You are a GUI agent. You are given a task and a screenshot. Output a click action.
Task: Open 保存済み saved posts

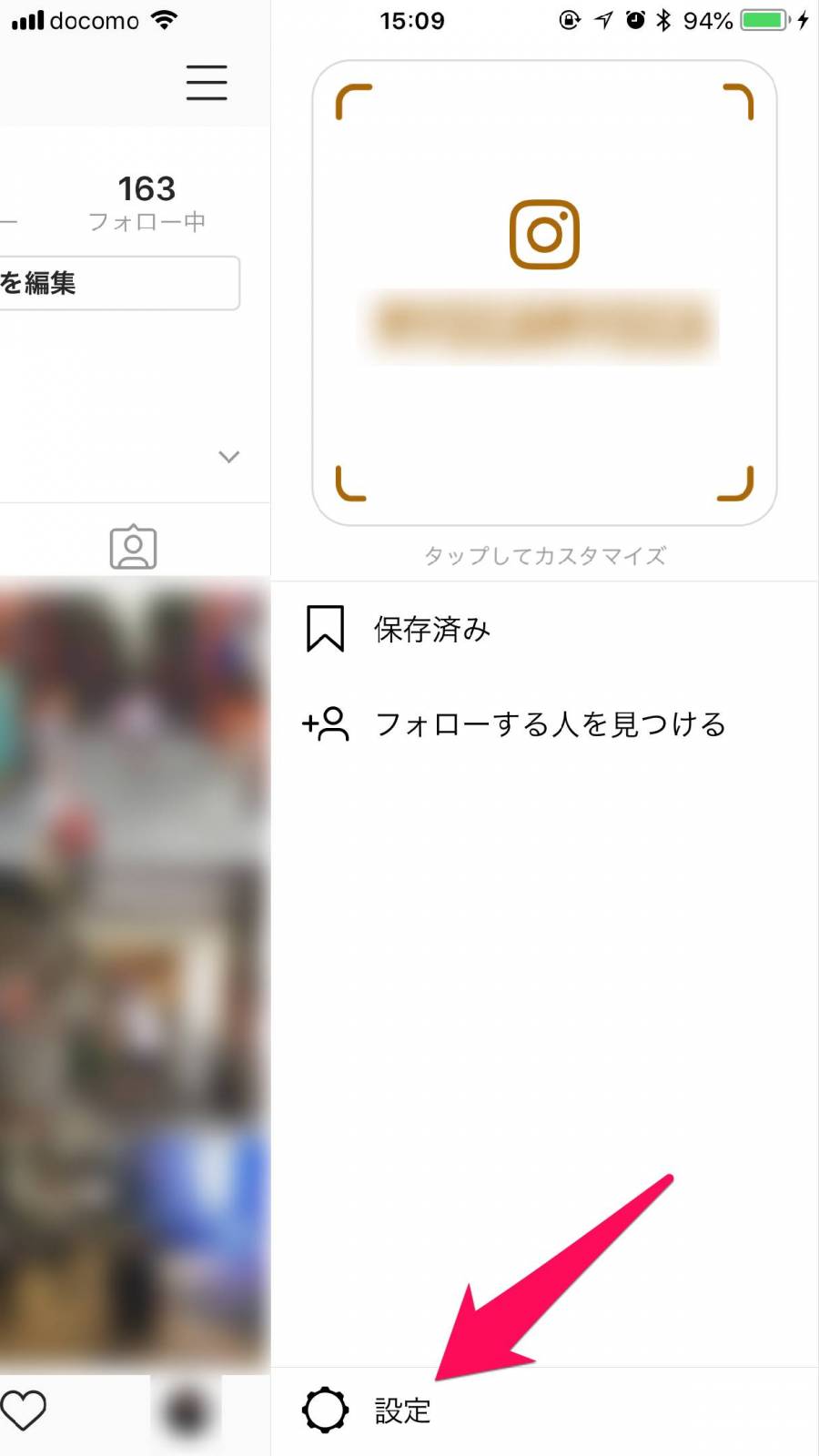coord(432,630)
